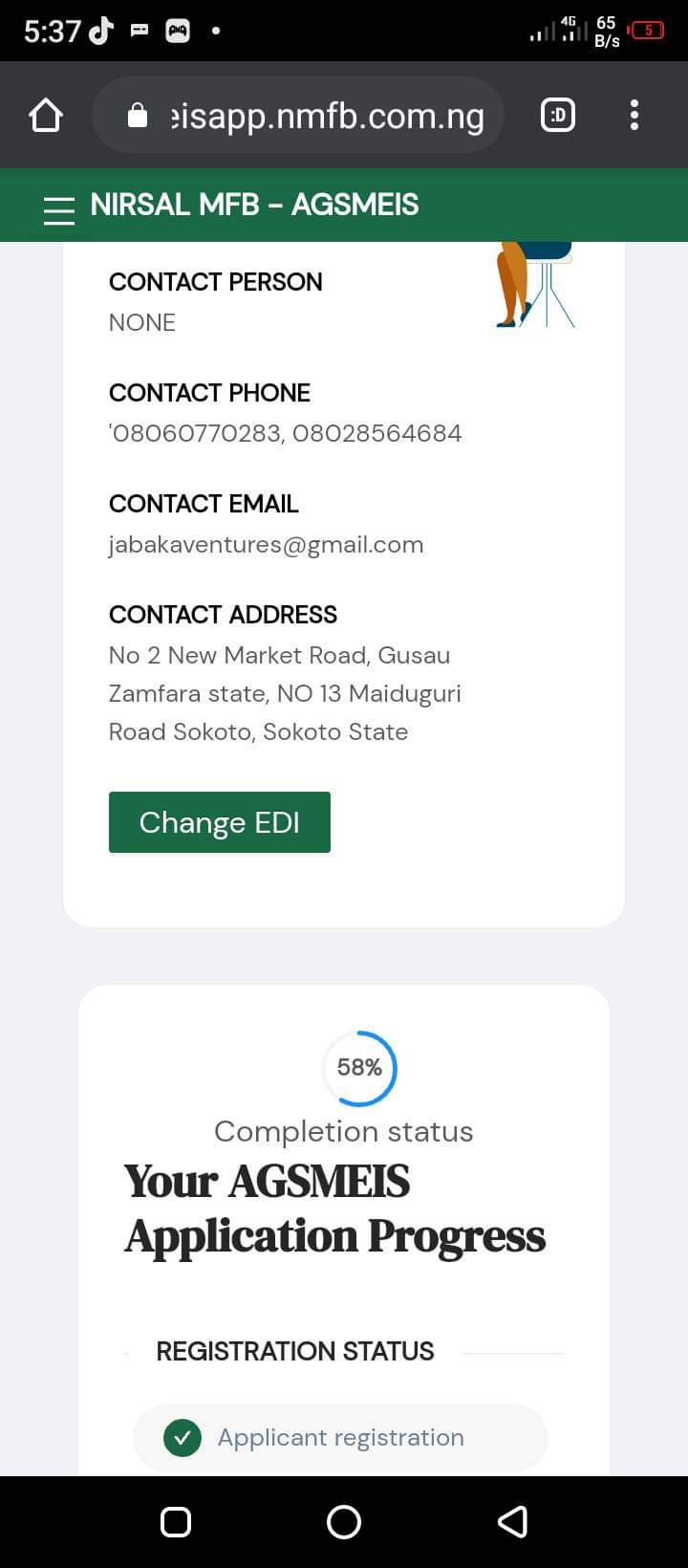The width and height of the screenshot is (688, 1568).
Task: Tap the Change EDI button
Action: tap(219, 822)
